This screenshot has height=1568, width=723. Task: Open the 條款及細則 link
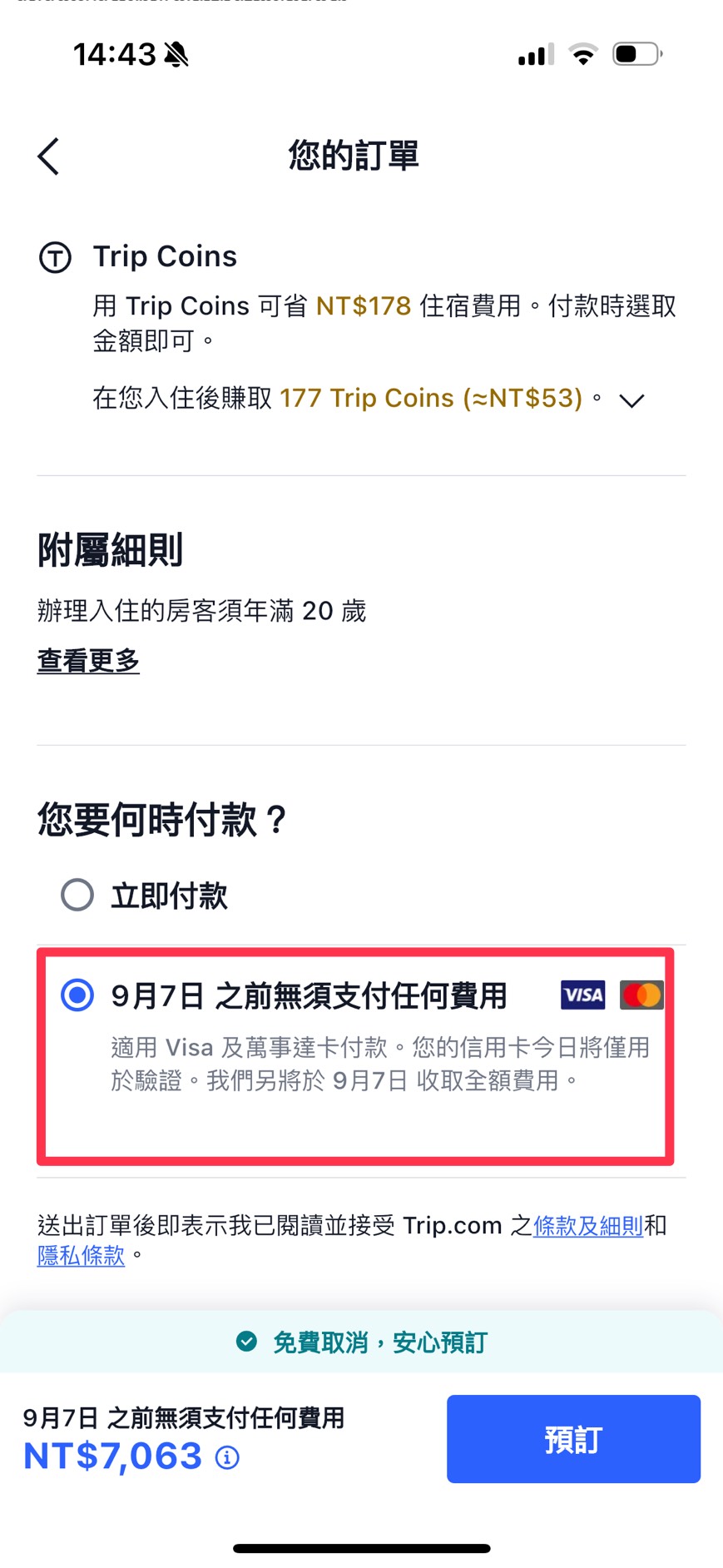point(587,1225)
